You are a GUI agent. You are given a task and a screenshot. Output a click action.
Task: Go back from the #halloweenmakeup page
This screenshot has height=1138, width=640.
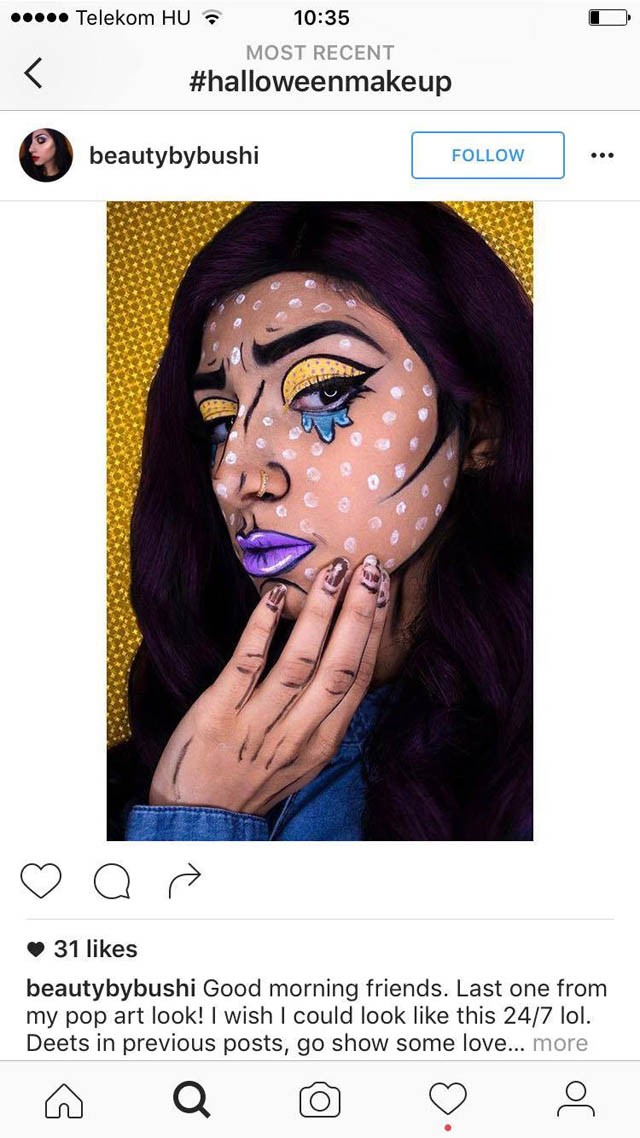click(34, 73)
